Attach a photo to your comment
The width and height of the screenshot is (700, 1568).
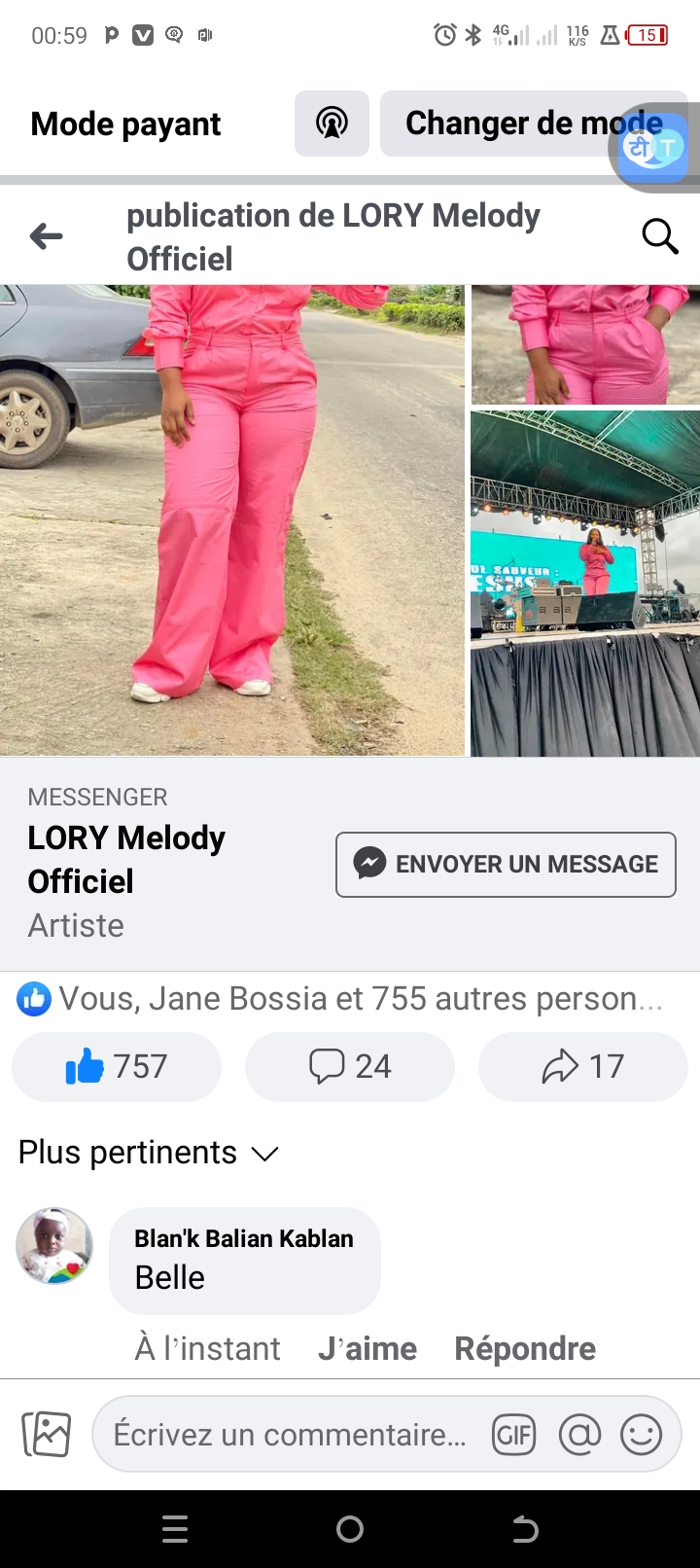(47, 1435)
